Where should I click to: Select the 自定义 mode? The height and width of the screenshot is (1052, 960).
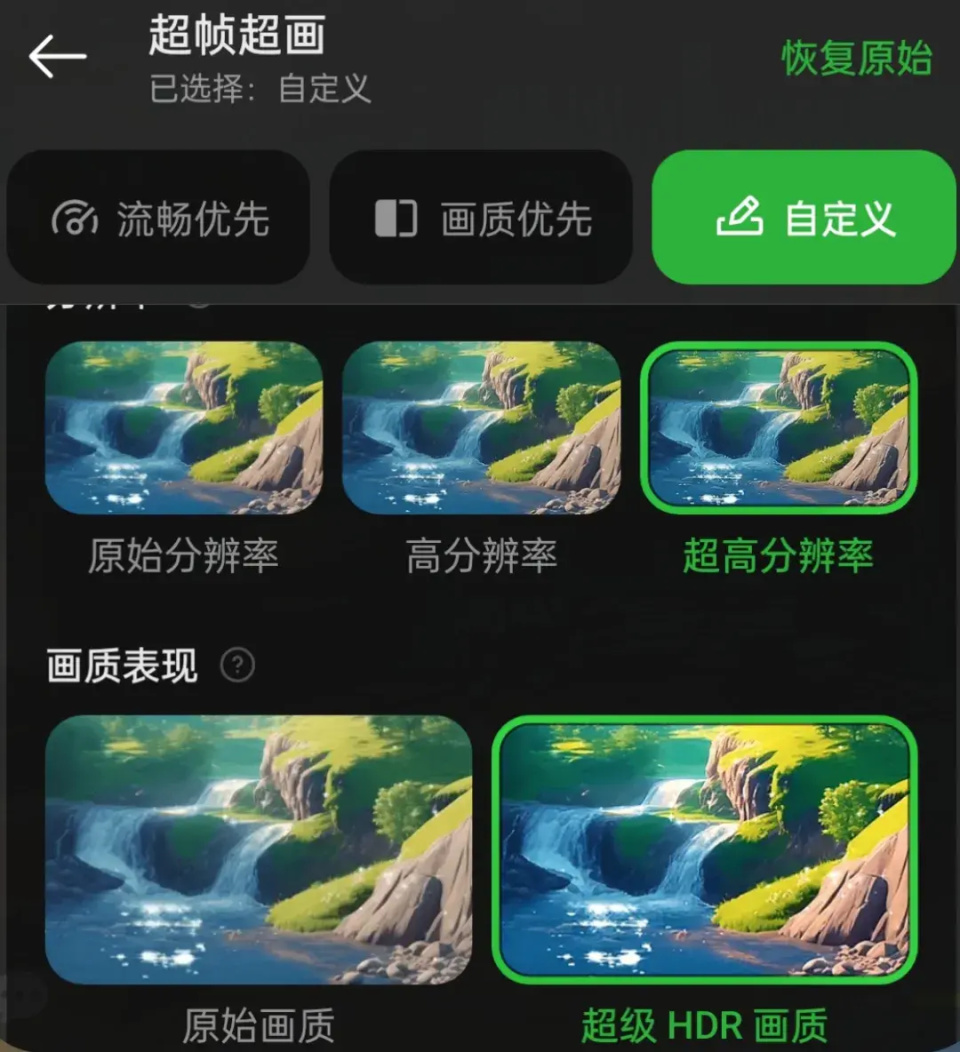point(804,218)
